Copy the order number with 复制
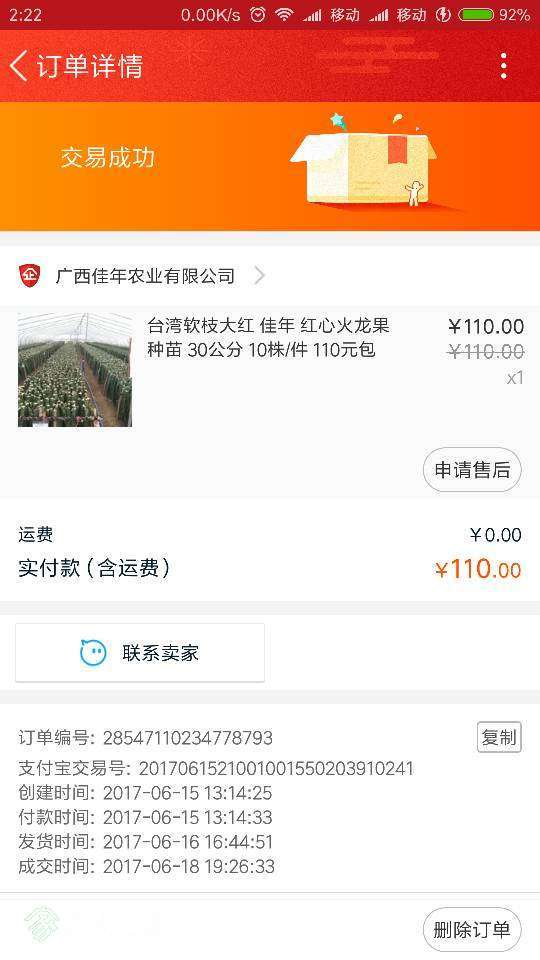This screenshot has height=960, width=540. click(499, 737)
